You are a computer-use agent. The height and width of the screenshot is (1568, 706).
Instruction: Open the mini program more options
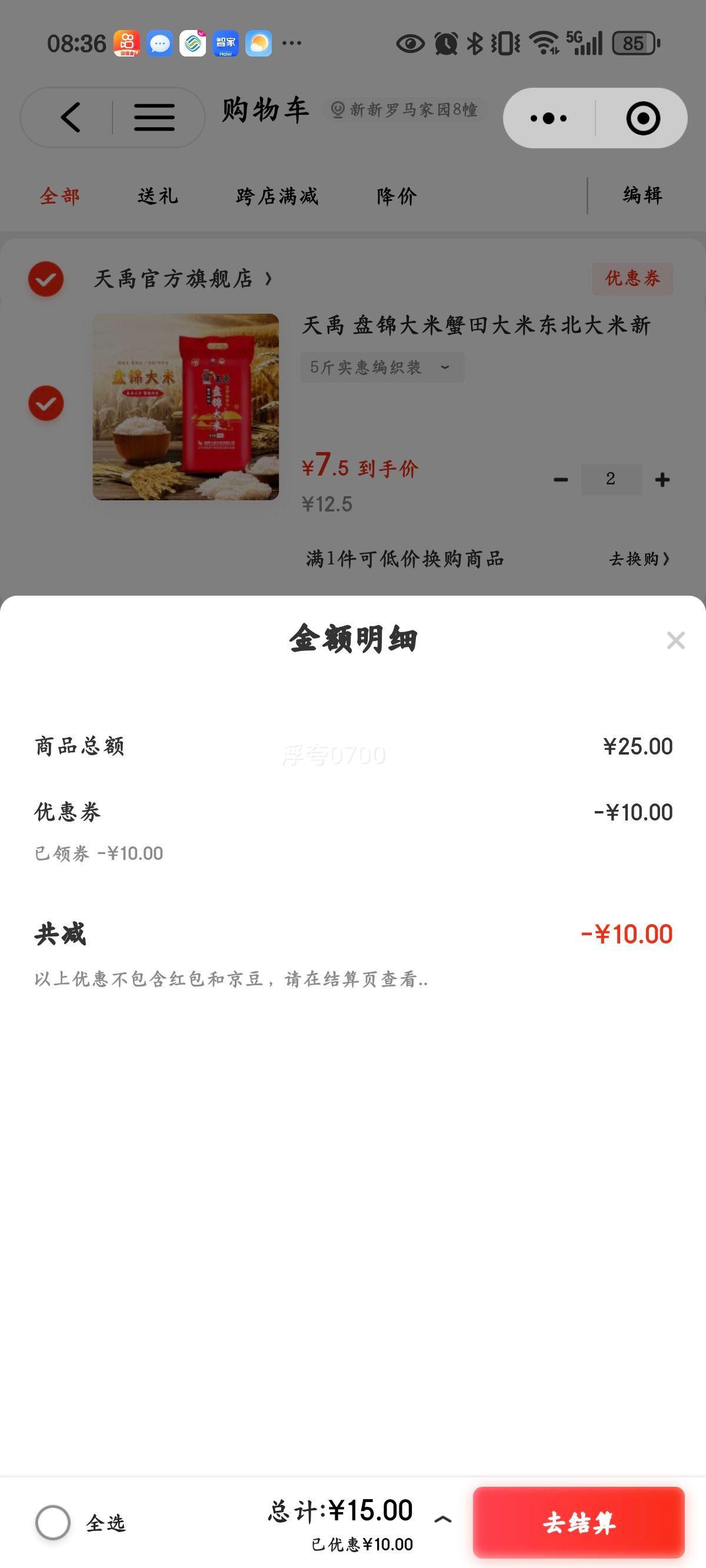[x=548, y=118]
